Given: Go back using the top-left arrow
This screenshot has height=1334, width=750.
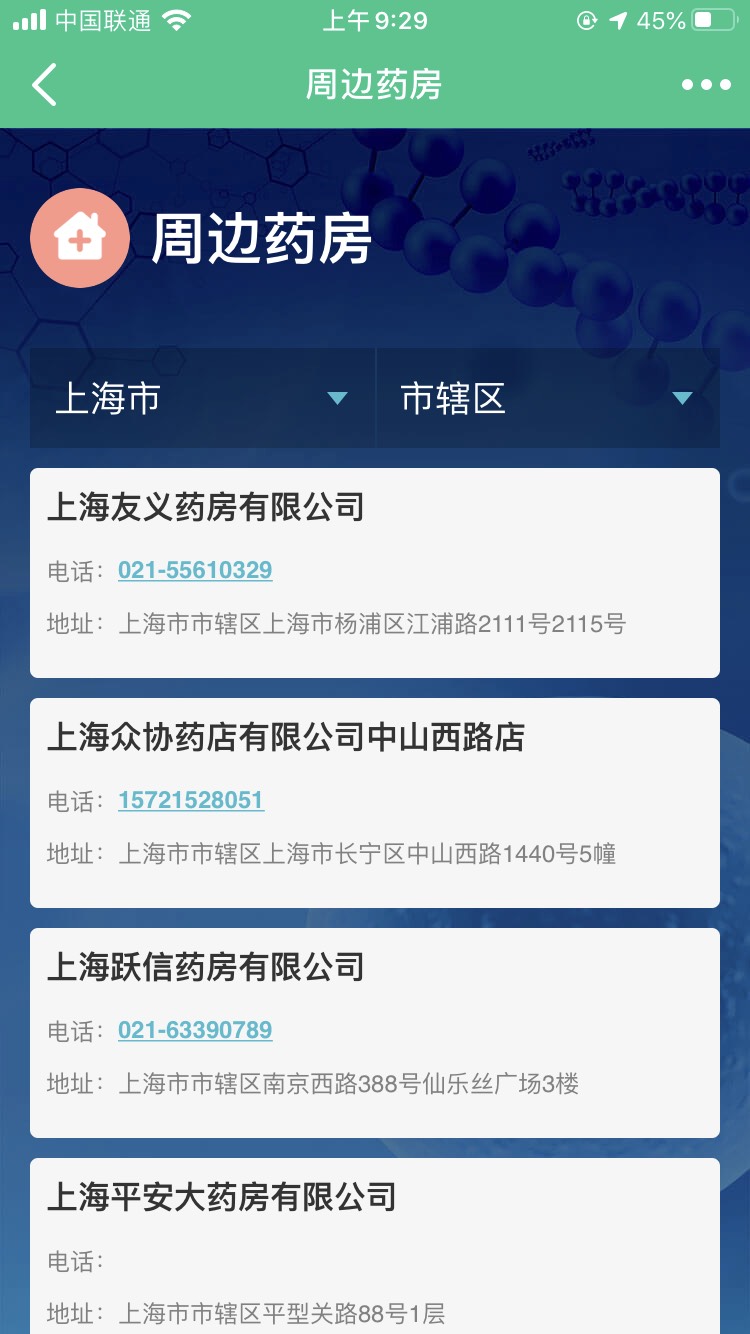Looking at the screenshot, I should 44,85.
